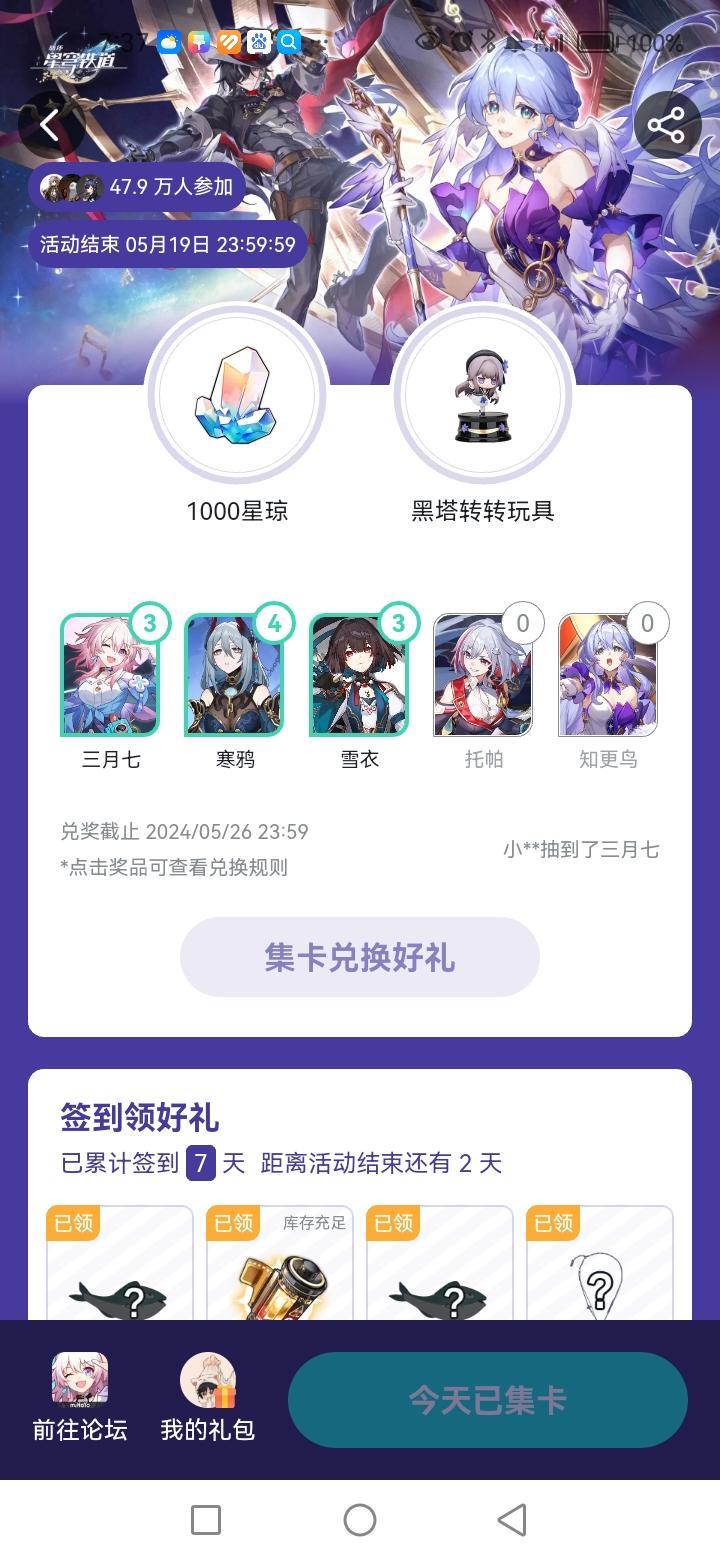View the 黑塔转转玩具 figurine reward icon
Image resolution: width=720 pixels, height=1560 pixels.
(483, 397)
